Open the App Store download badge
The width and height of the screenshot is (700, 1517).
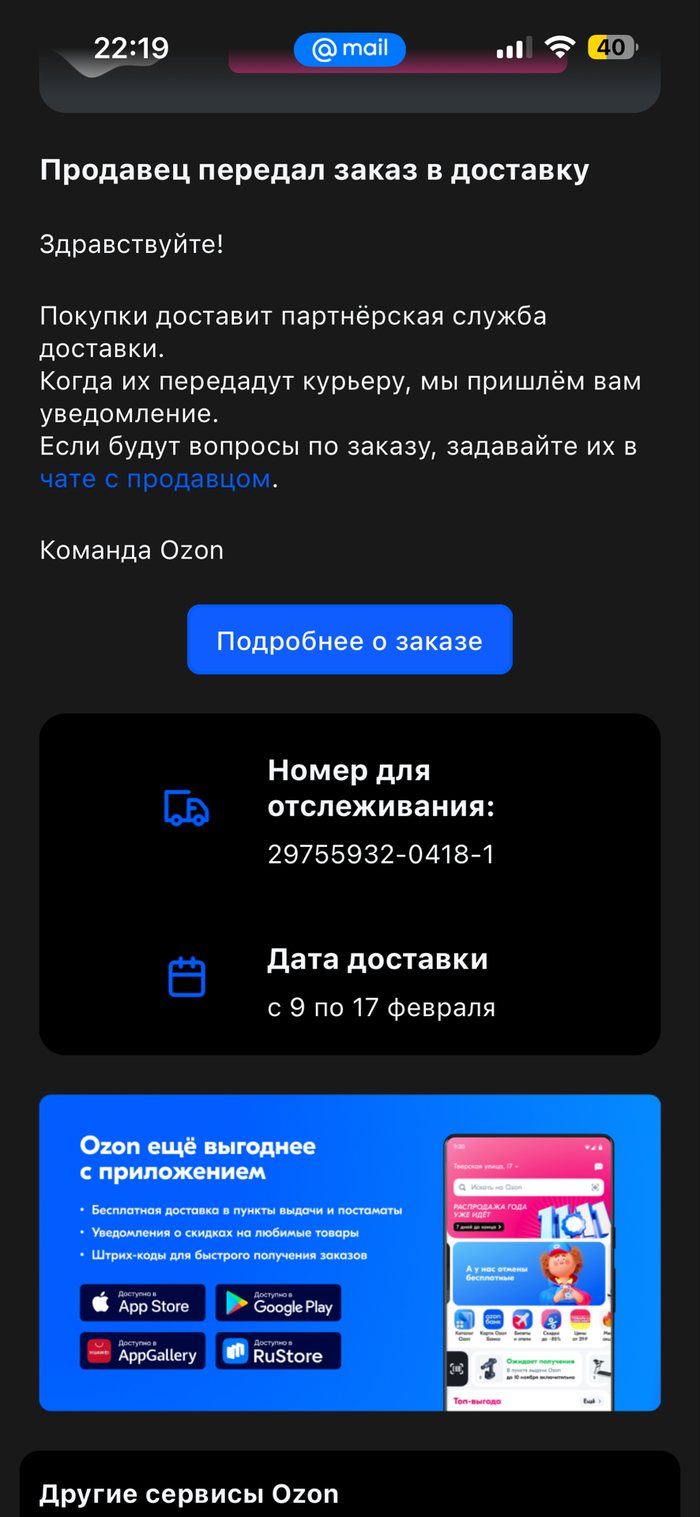(142, 1303)
